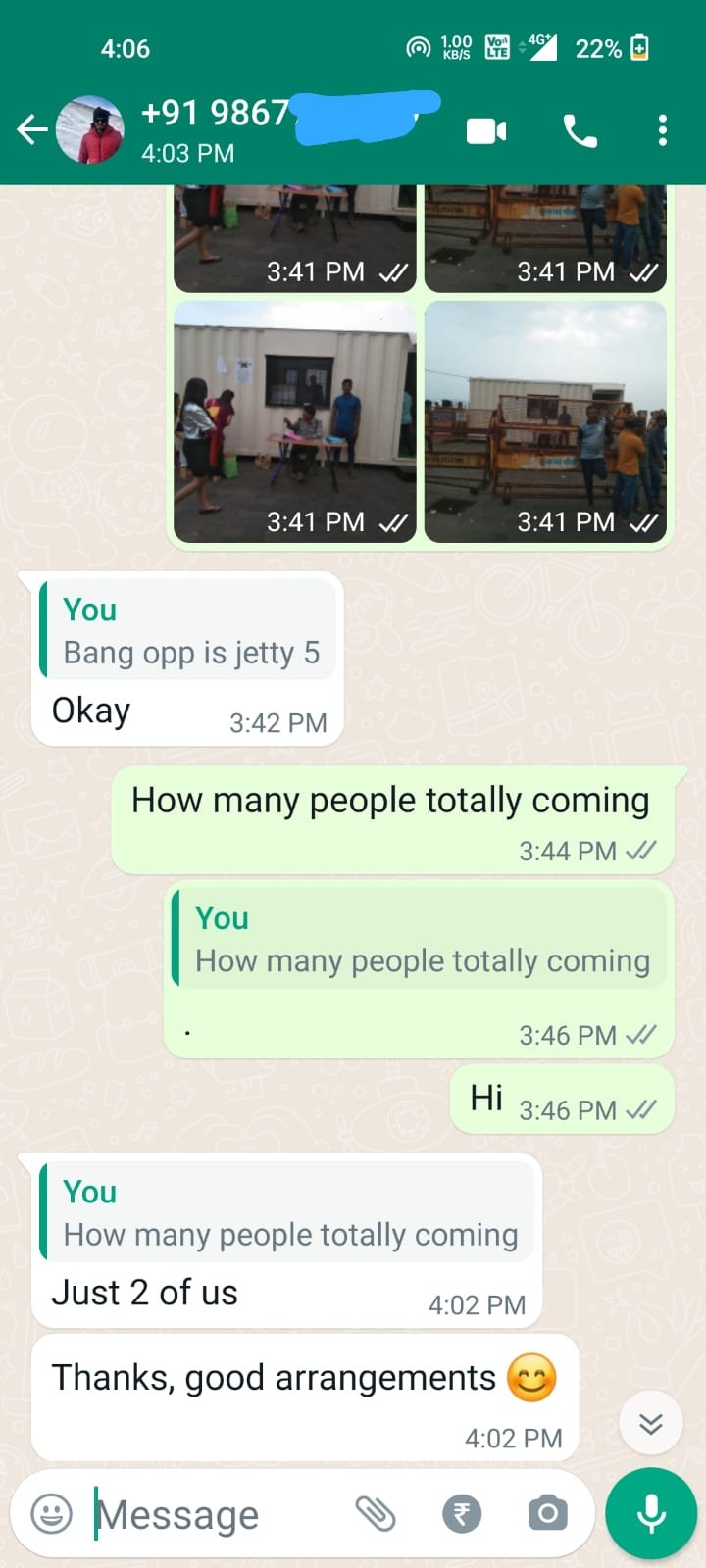Attach a file with the paperclip
Screen dimensions: 706x1568
pyautogui.click(x=375, y=1514)
